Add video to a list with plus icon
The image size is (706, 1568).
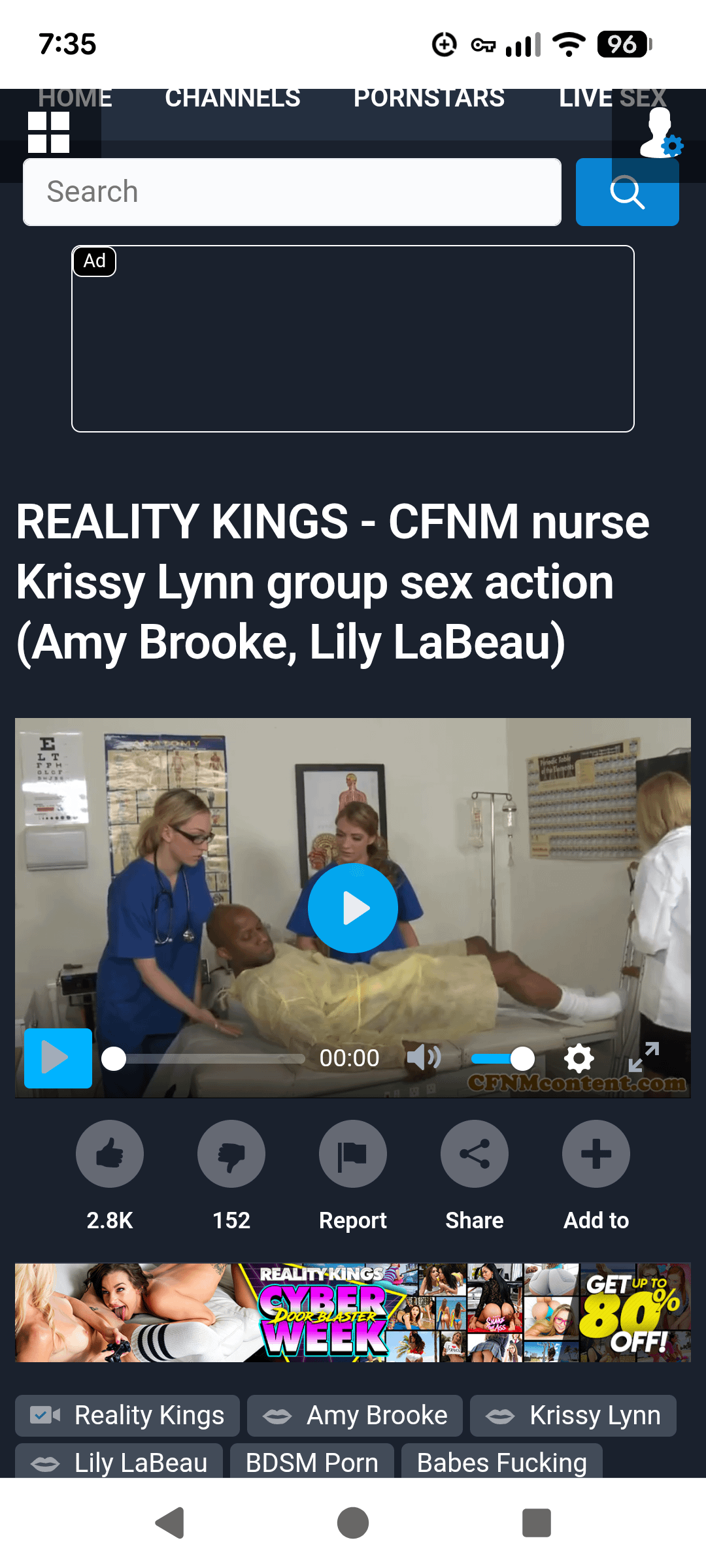coord(596,1154)
